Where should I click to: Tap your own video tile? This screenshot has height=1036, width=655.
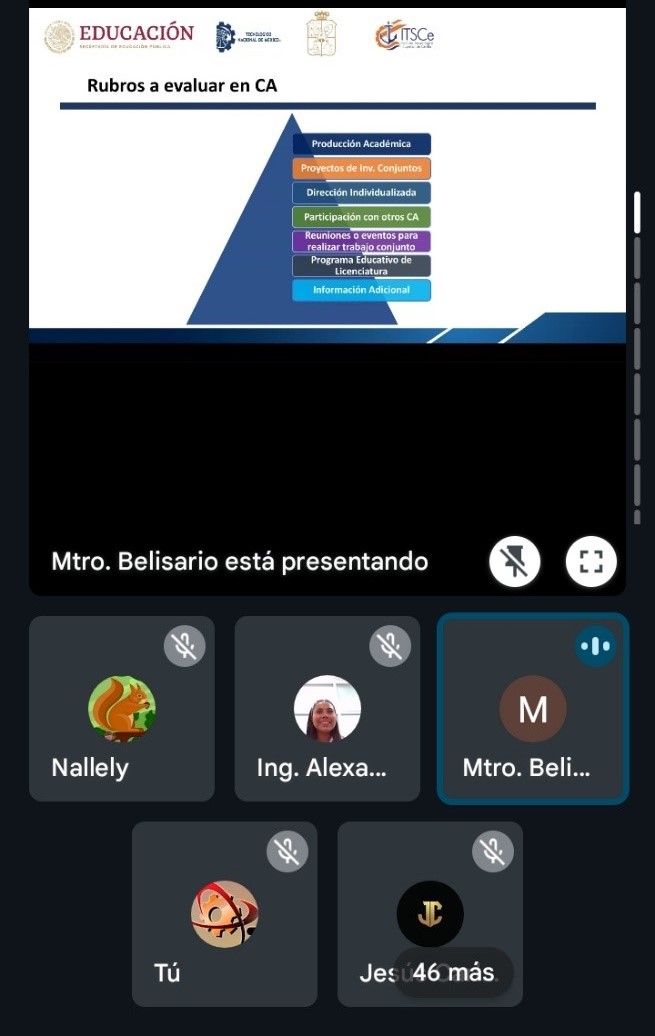coord(224,914)
